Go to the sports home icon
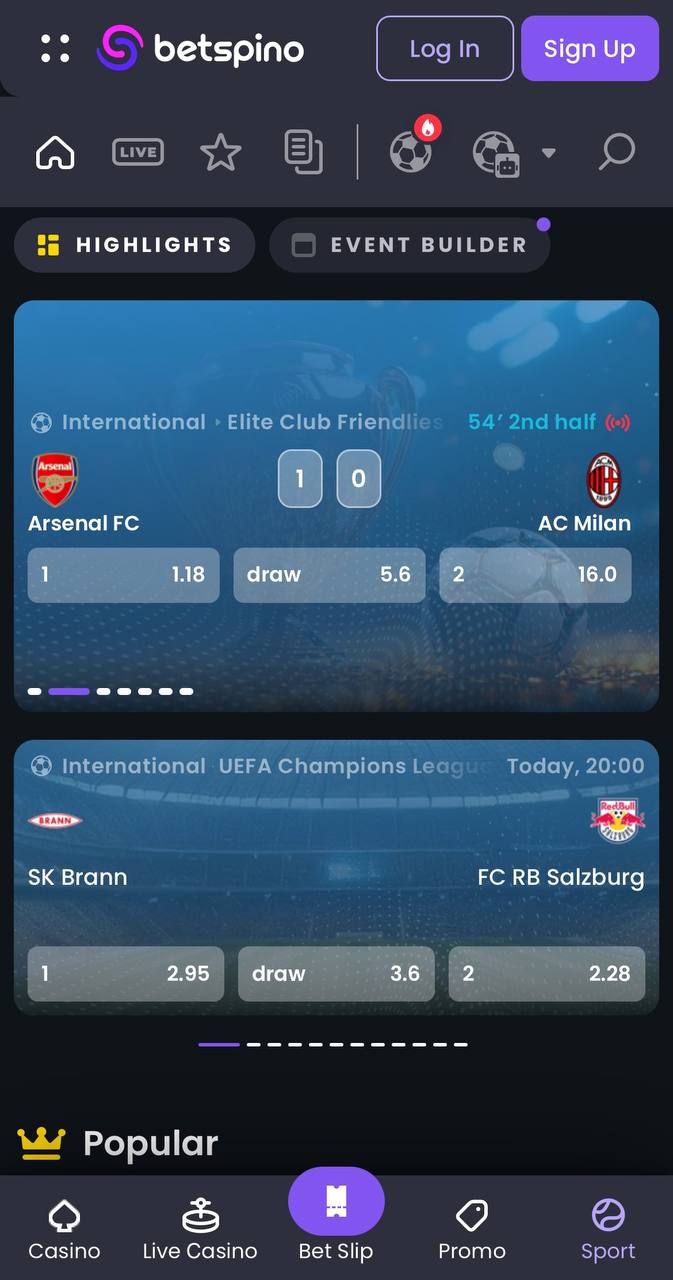The image size is (673, 1280). click(x=55, y=152)
